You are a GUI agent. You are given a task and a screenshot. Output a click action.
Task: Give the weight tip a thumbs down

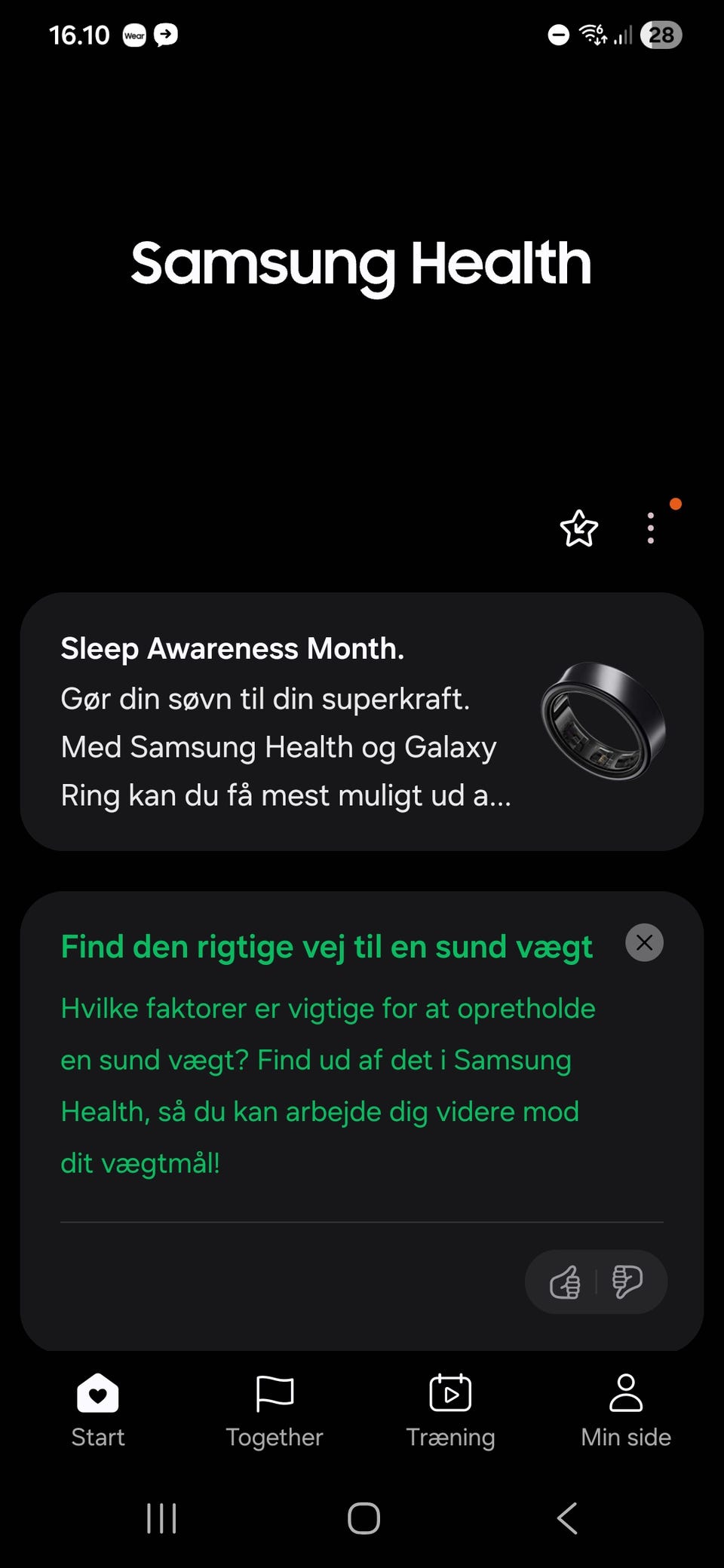627,1282
